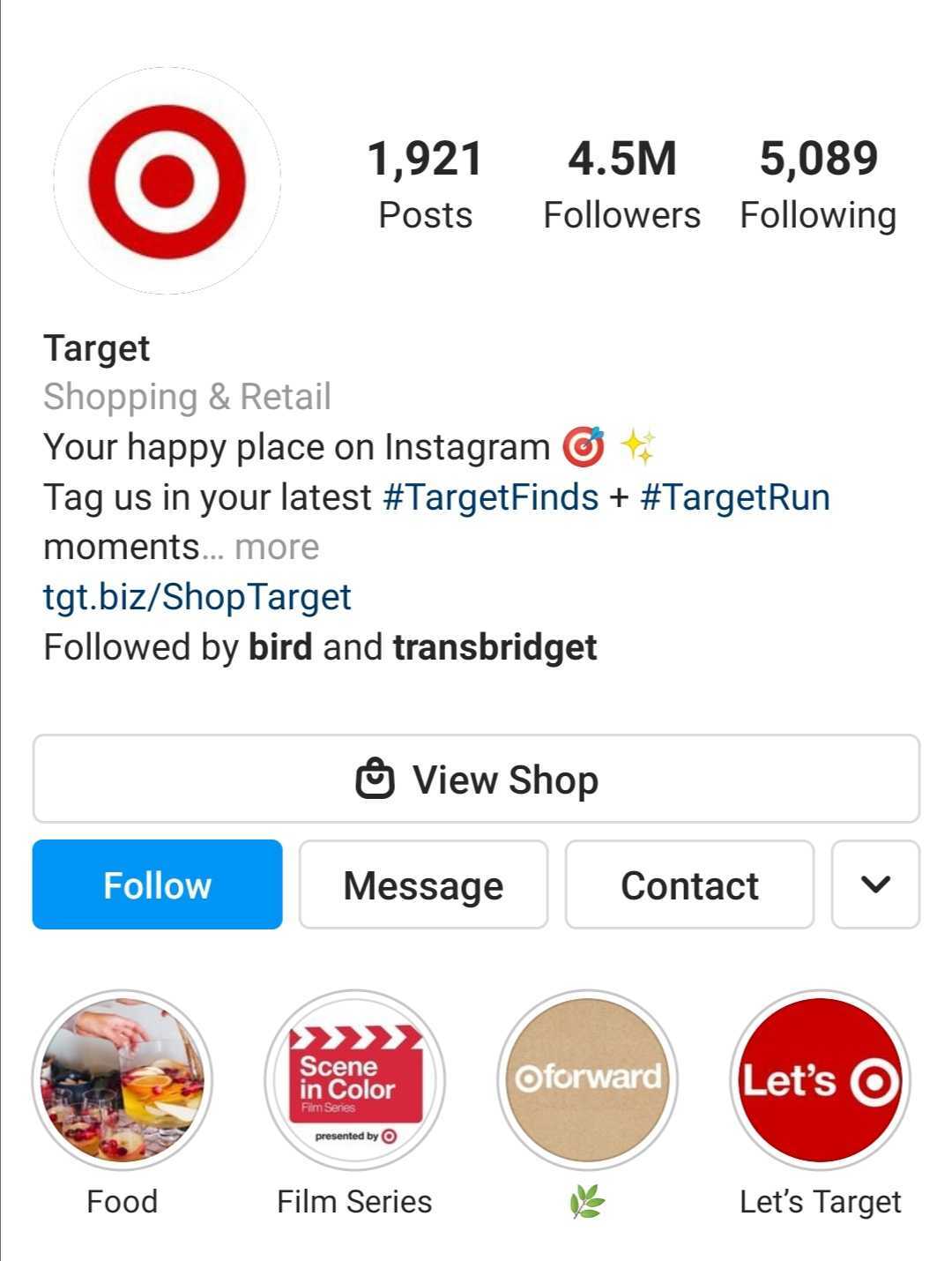Expand the bio with more

(x=277, y=548)
